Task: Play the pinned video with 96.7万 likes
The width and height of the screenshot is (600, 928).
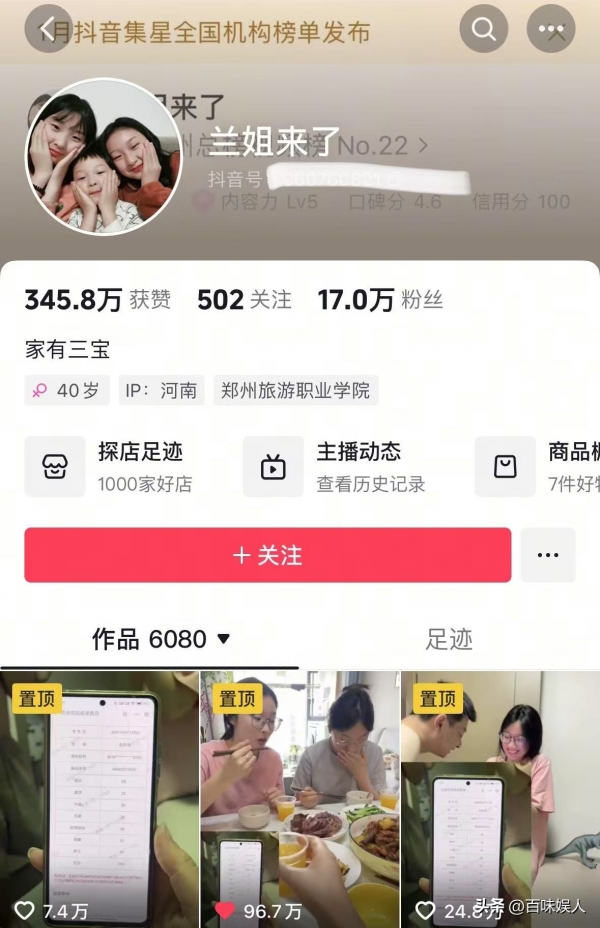Action: coord(299,800)
